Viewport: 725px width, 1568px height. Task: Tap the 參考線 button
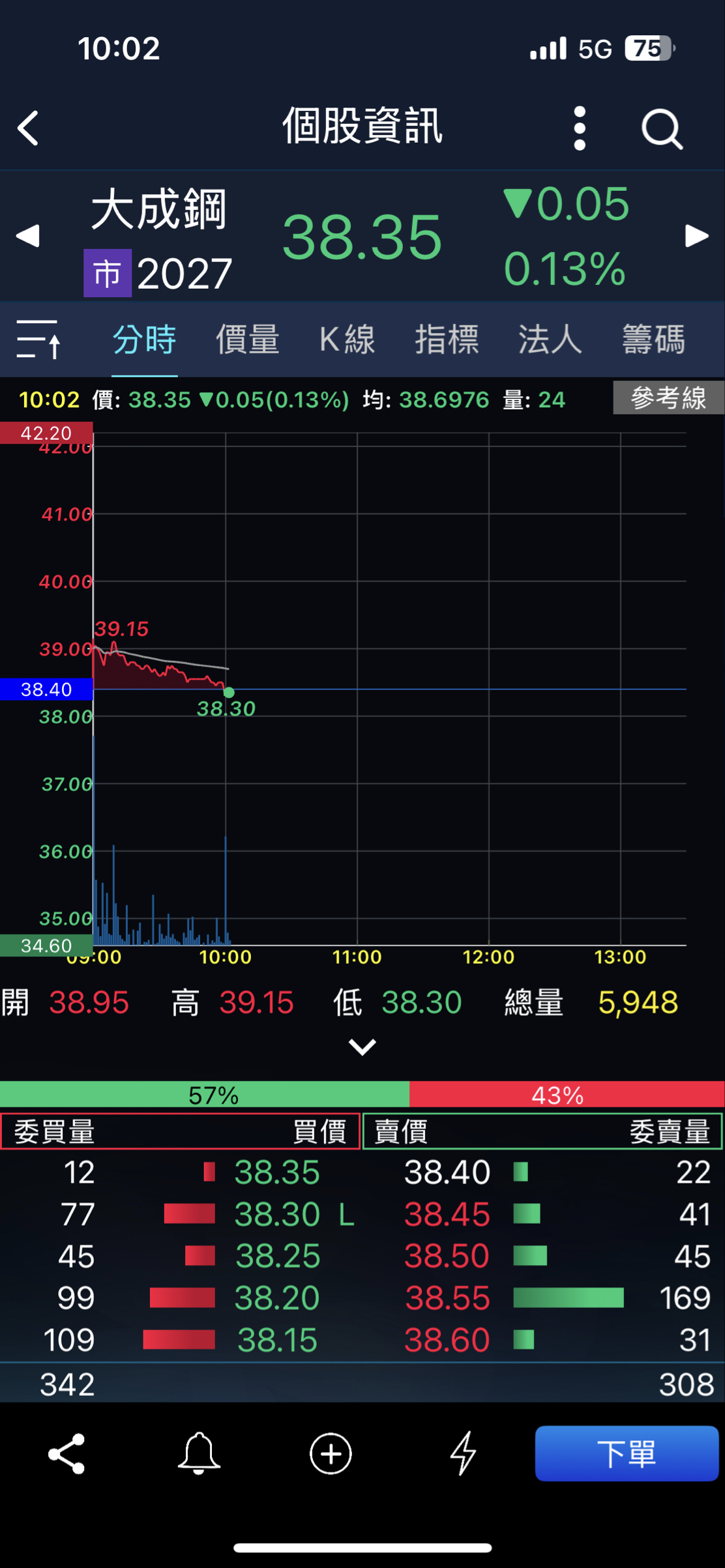(668, 398)
